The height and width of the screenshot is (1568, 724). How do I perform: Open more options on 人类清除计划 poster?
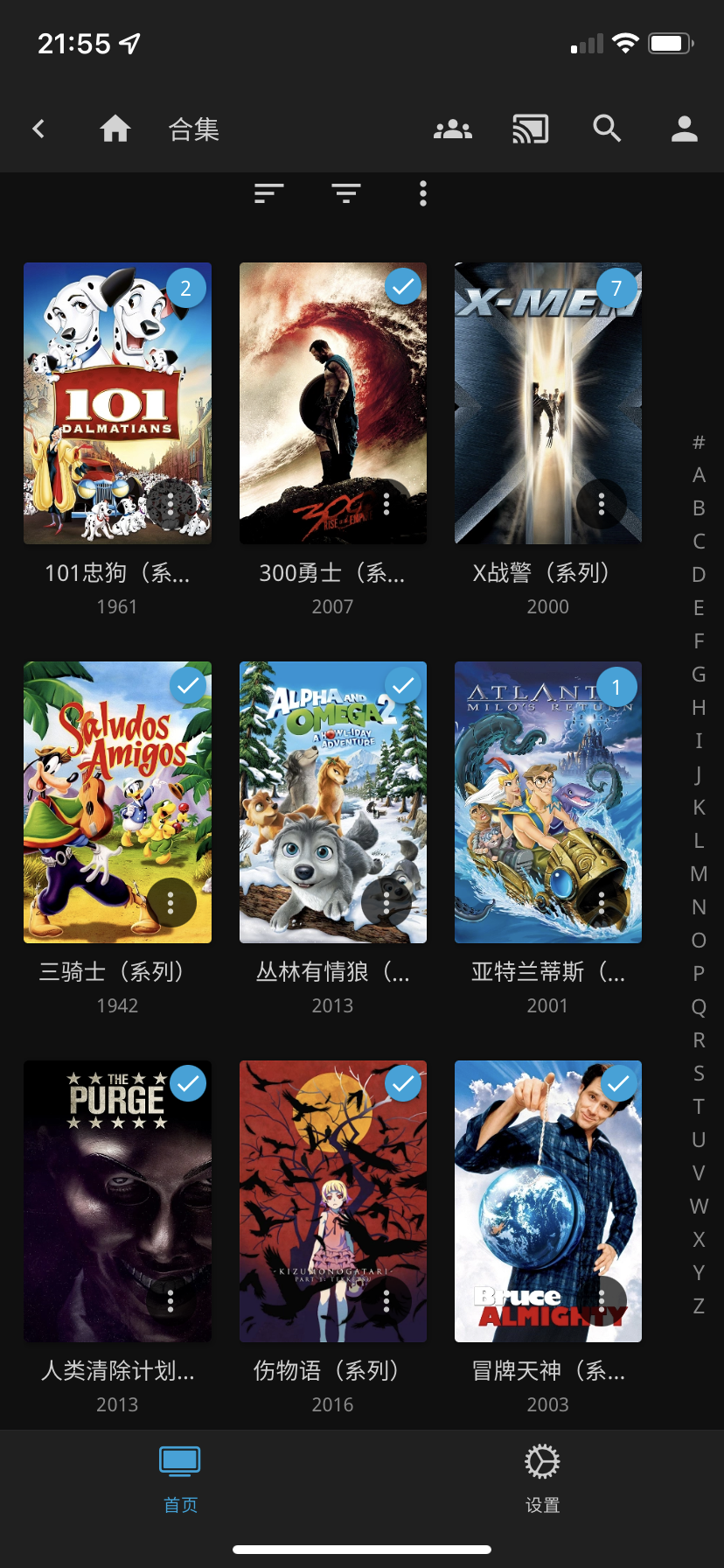[171, 1301]
